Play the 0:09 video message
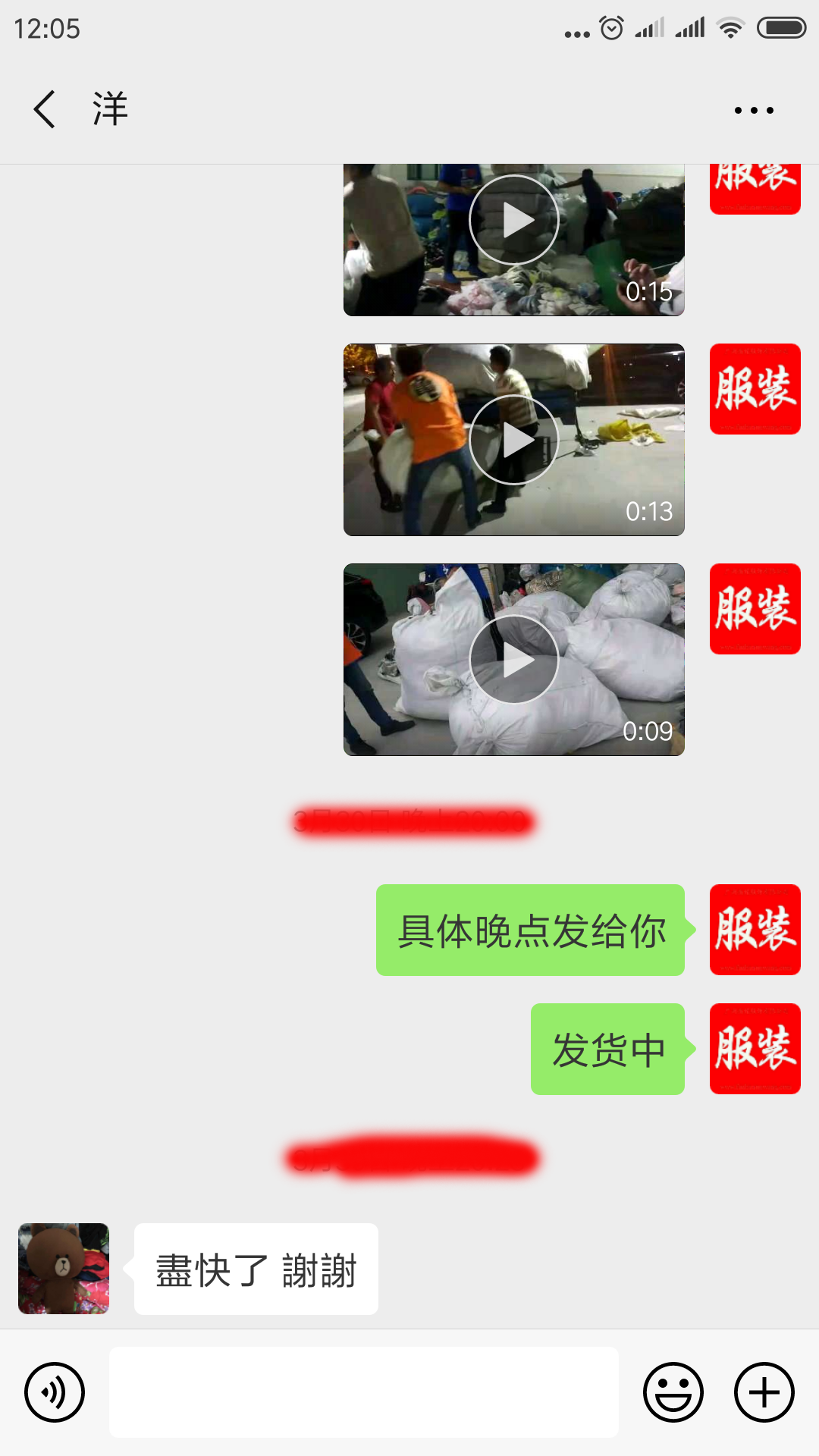This screenshot has width=819, height=1456. [514, 660]
